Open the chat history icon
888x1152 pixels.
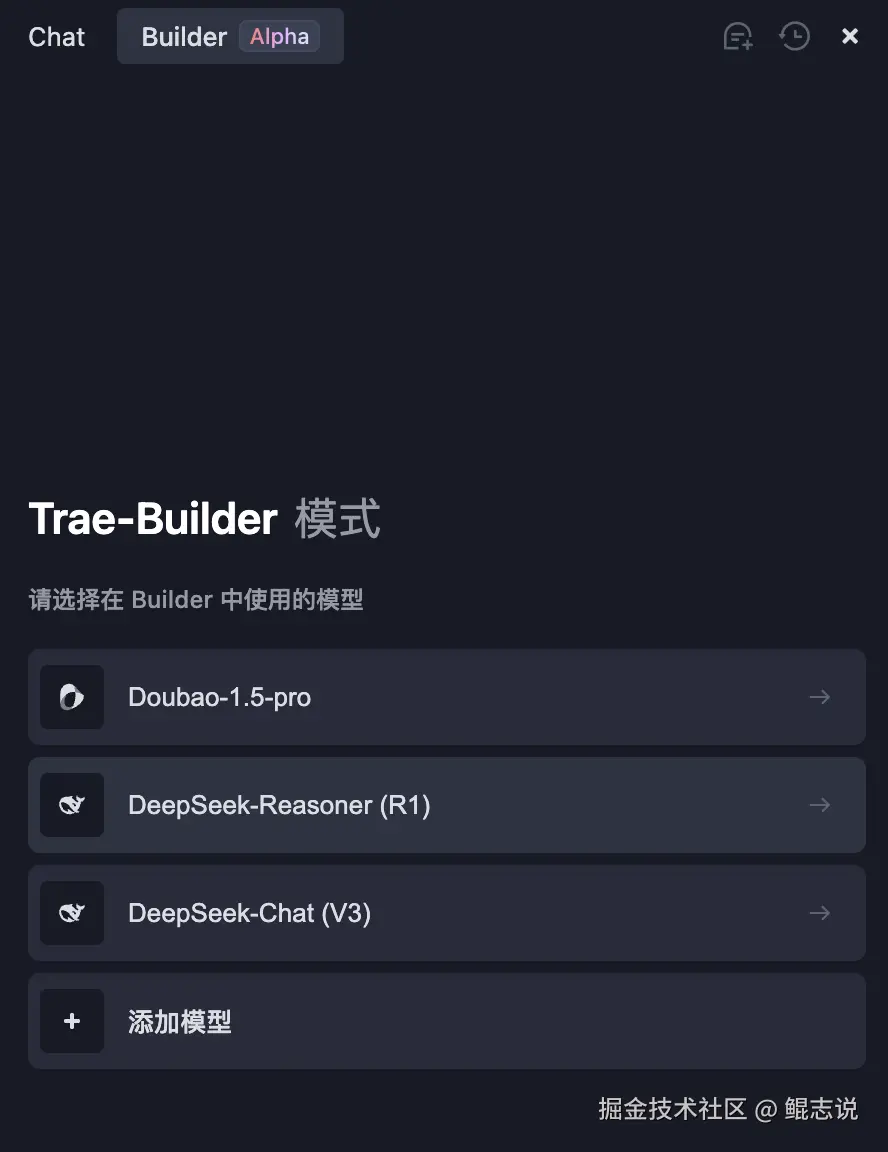[794, 37]
